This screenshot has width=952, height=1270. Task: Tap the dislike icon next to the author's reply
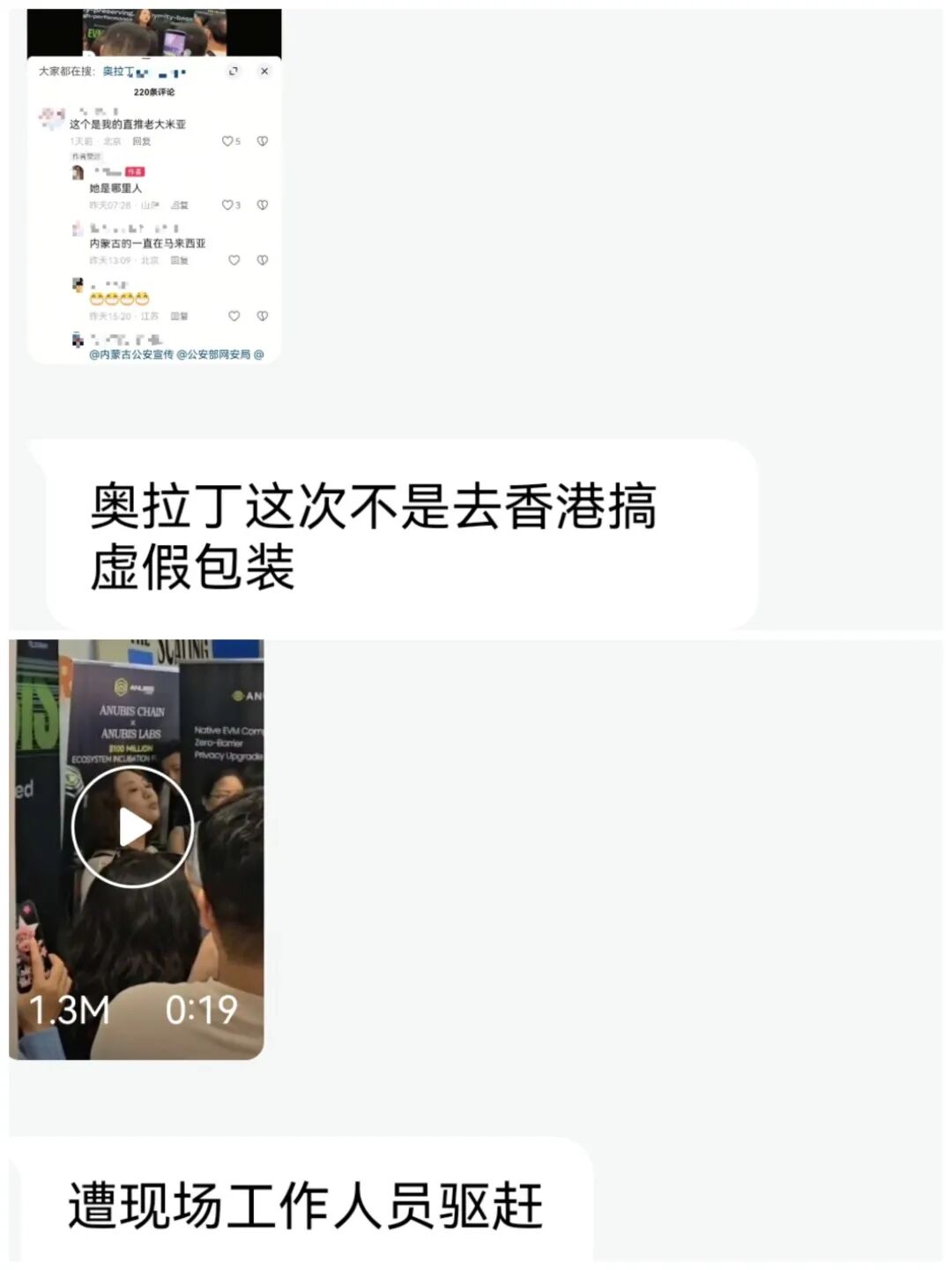[x=262, y=205]
